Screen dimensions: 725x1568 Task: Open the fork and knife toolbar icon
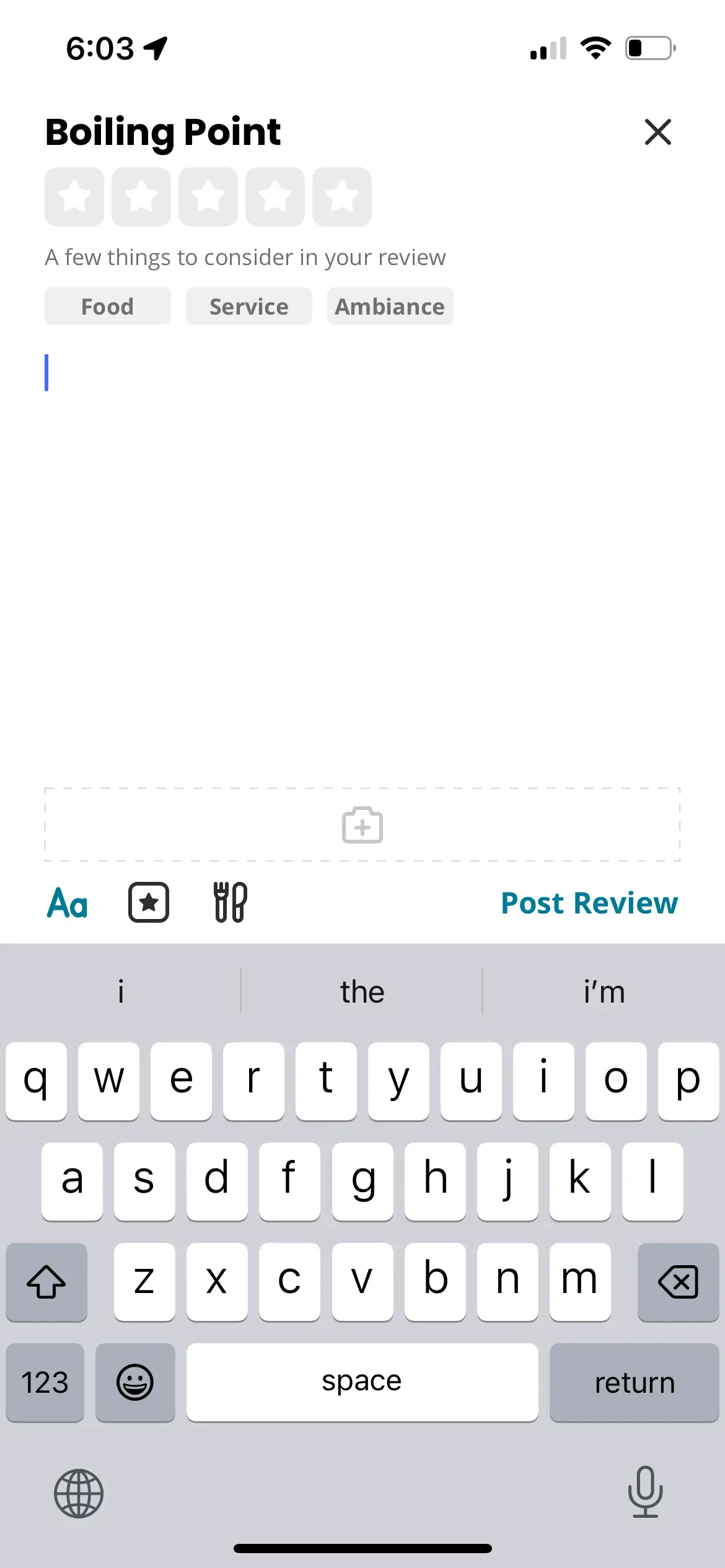tap(230, 903)
